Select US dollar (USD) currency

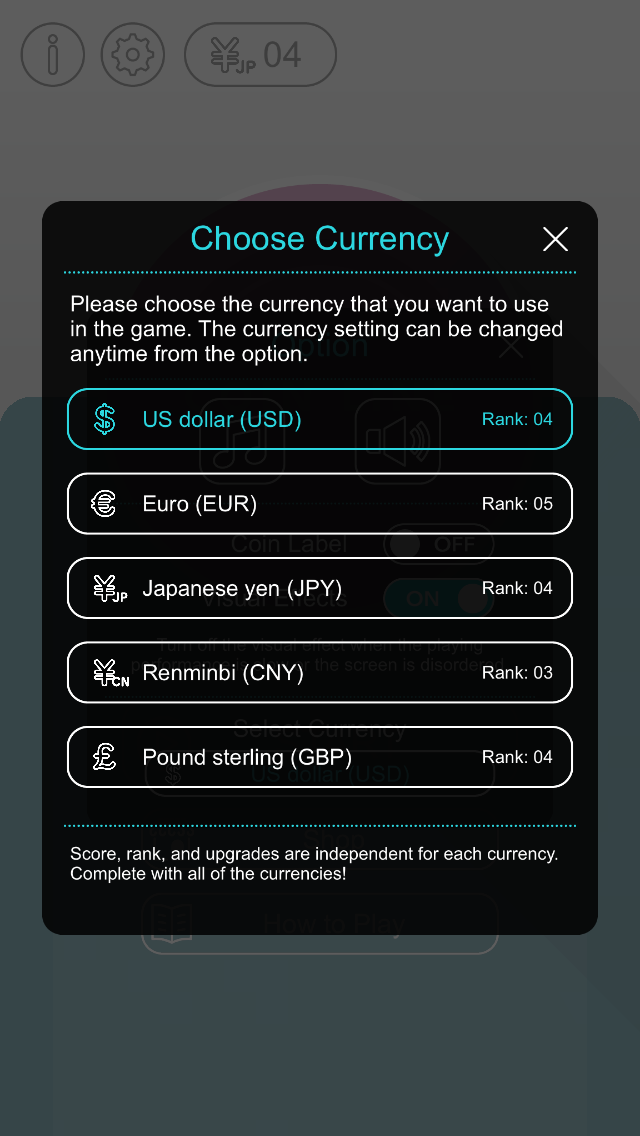point(320,419)
